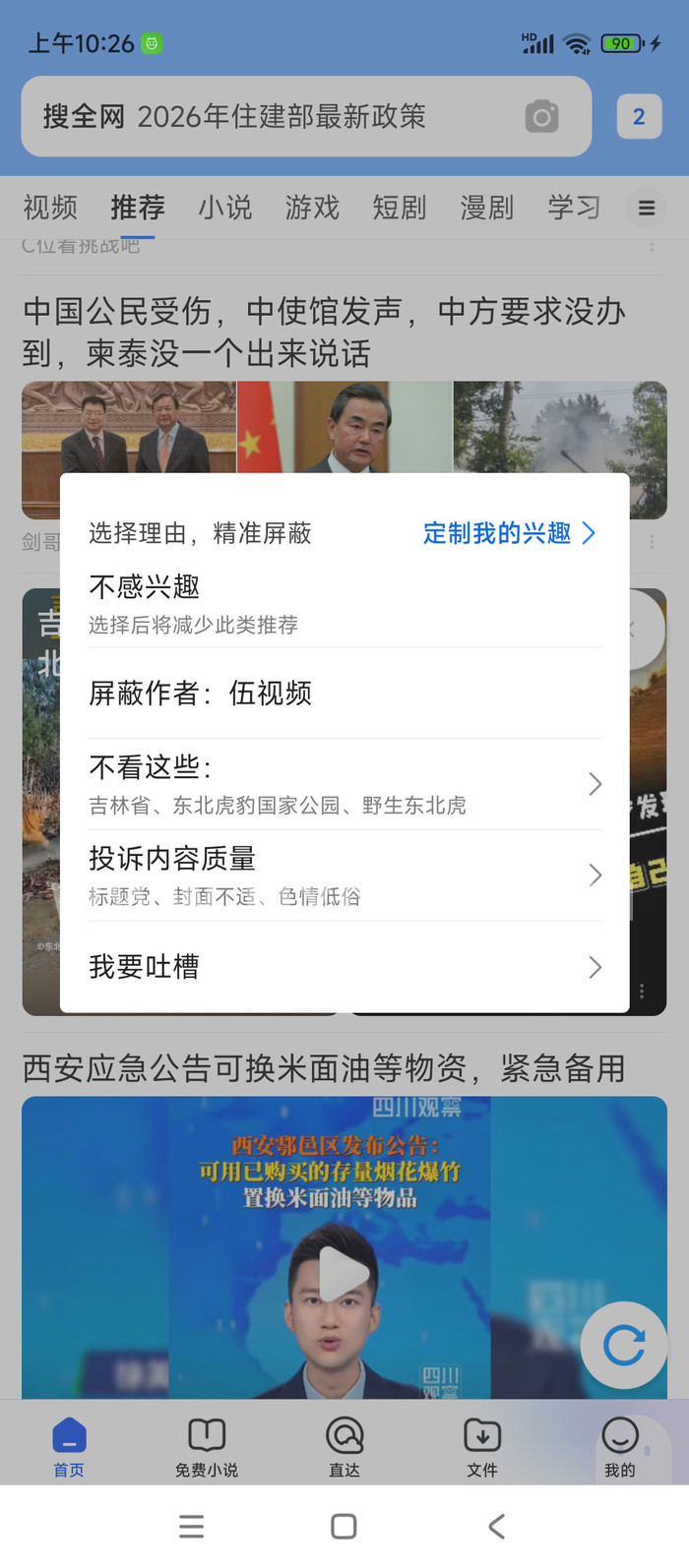Switch to the 学习 tab

(574, 208)
